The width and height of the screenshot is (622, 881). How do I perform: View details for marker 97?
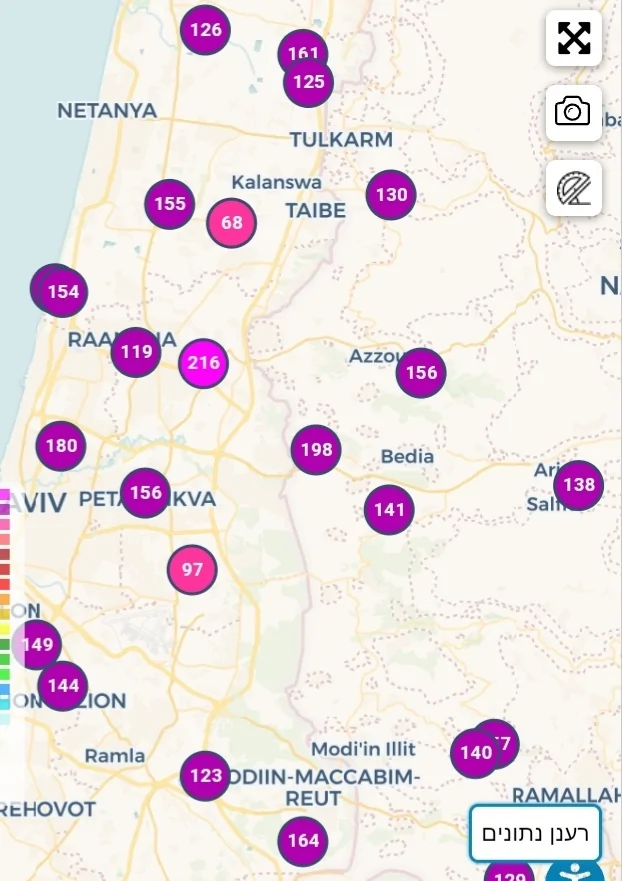192,570
